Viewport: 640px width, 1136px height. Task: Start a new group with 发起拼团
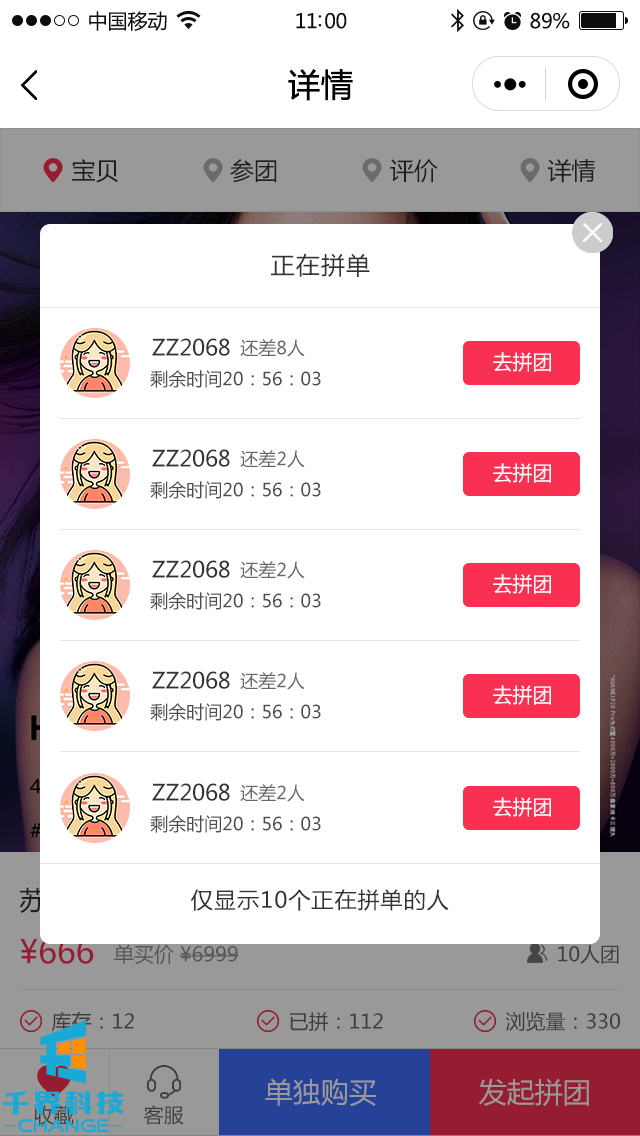[535, 1092]
